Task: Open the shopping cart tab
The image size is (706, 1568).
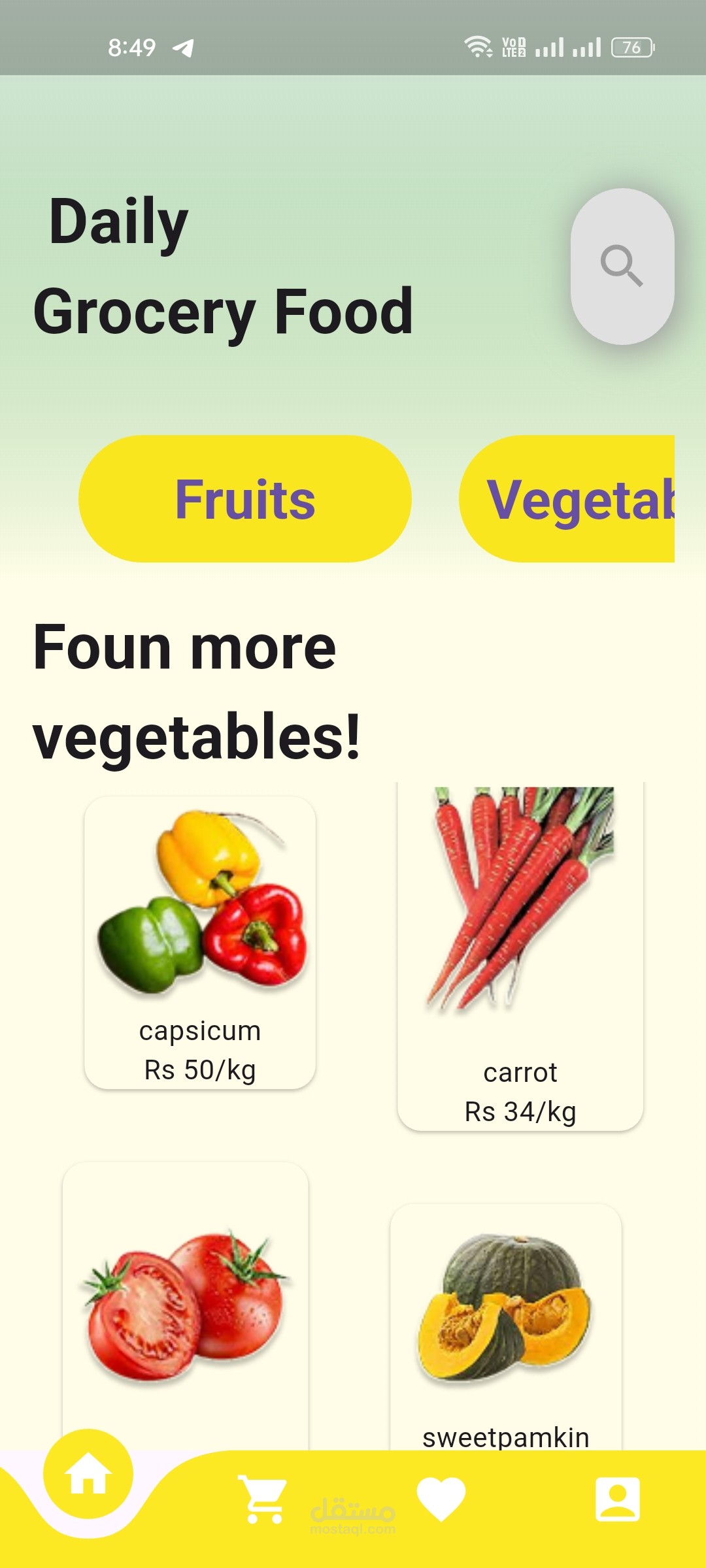Action: pos(263,1499)
